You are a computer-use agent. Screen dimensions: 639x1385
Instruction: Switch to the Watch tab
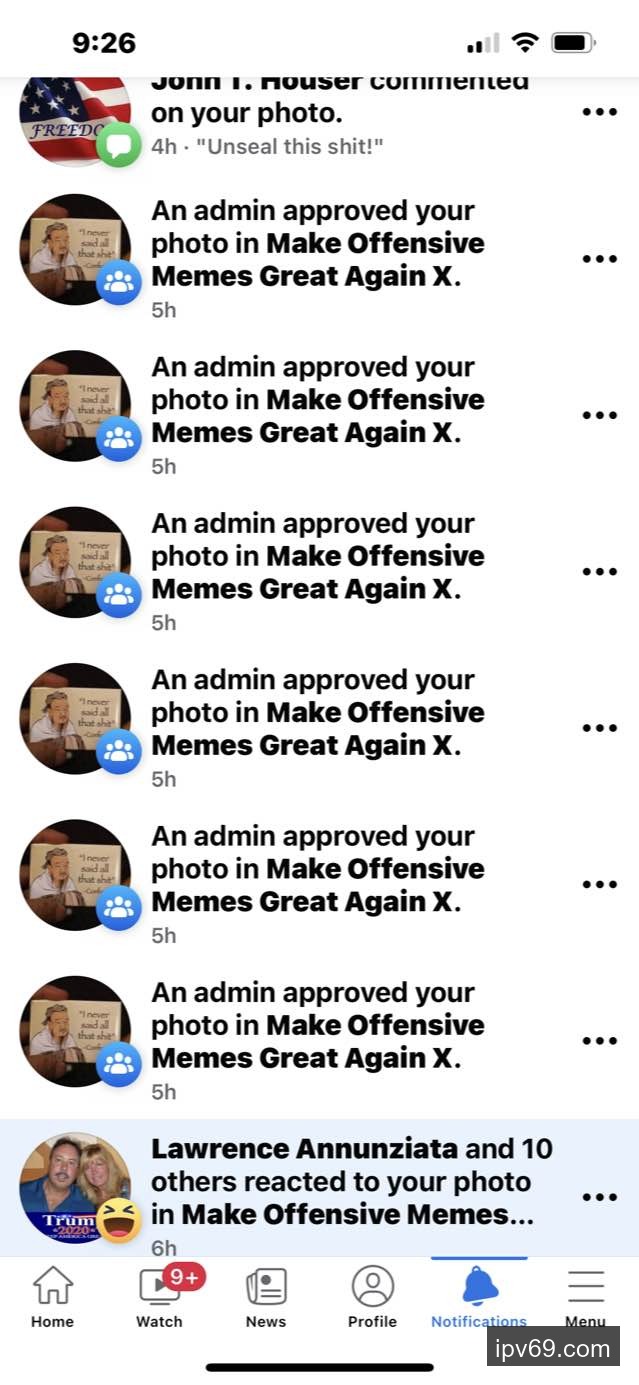coord(160,1297)
